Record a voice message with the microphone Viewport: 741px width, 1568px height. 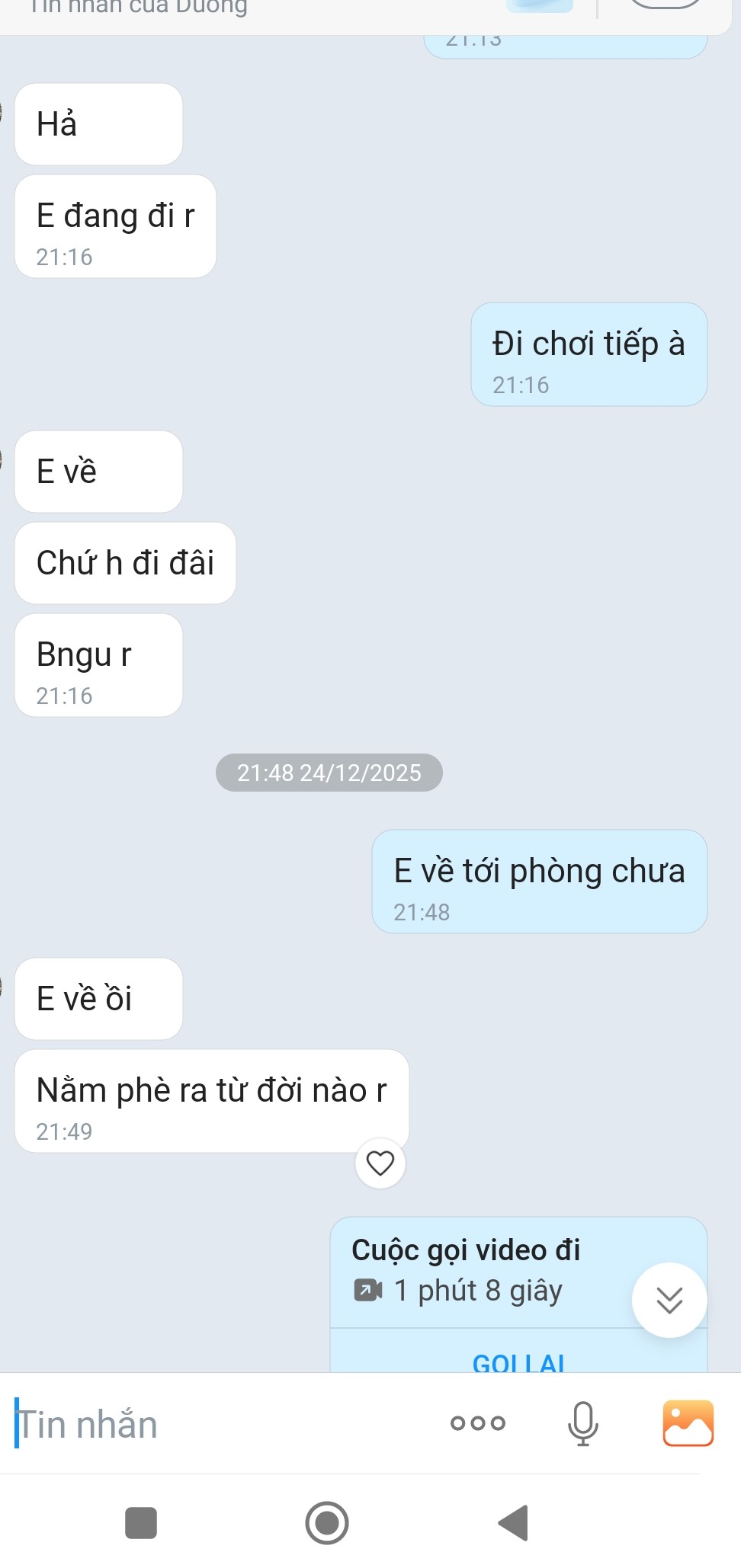coord(583,1422)
